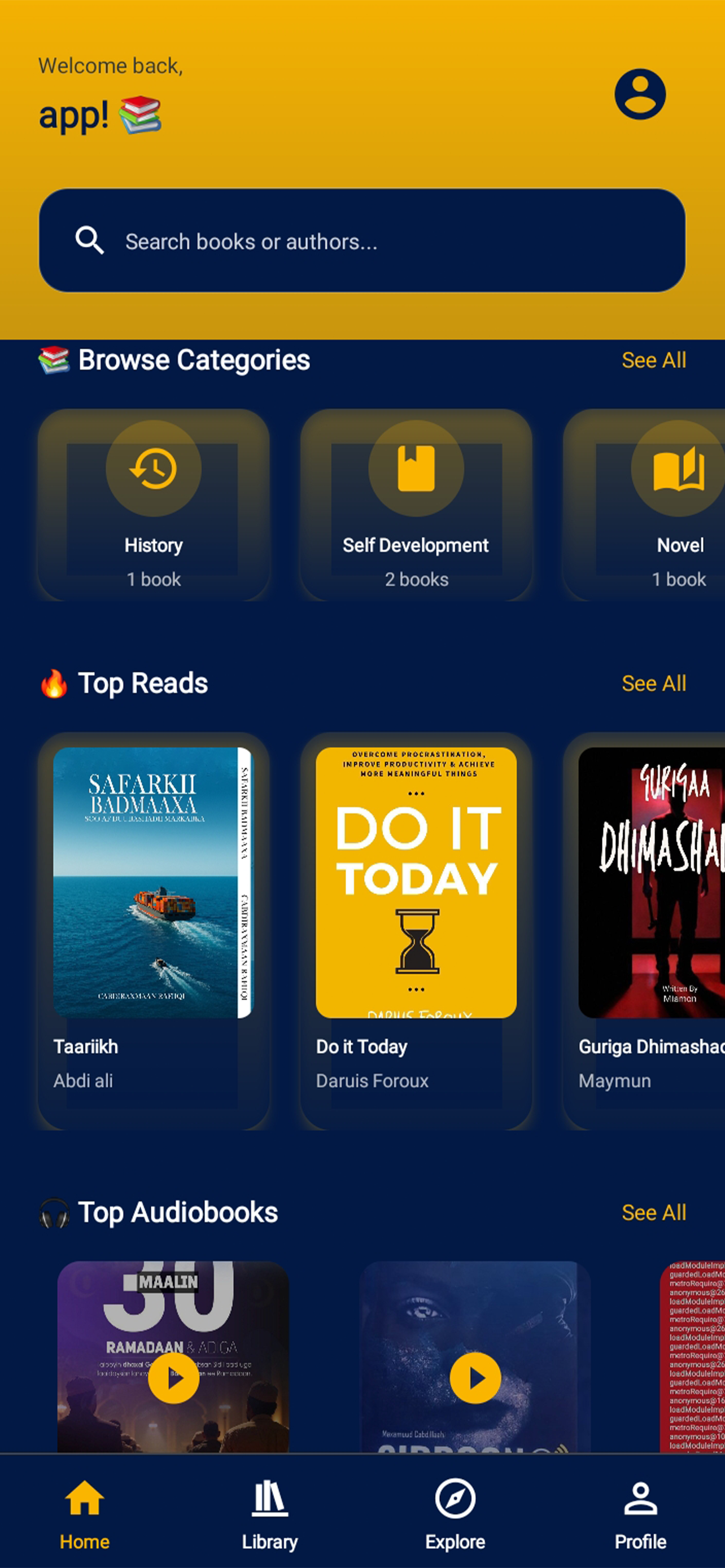Tap the Search books or authors field
Image resolution: width=725 pixels, height=1568 pixels.
tap(361, 241)
